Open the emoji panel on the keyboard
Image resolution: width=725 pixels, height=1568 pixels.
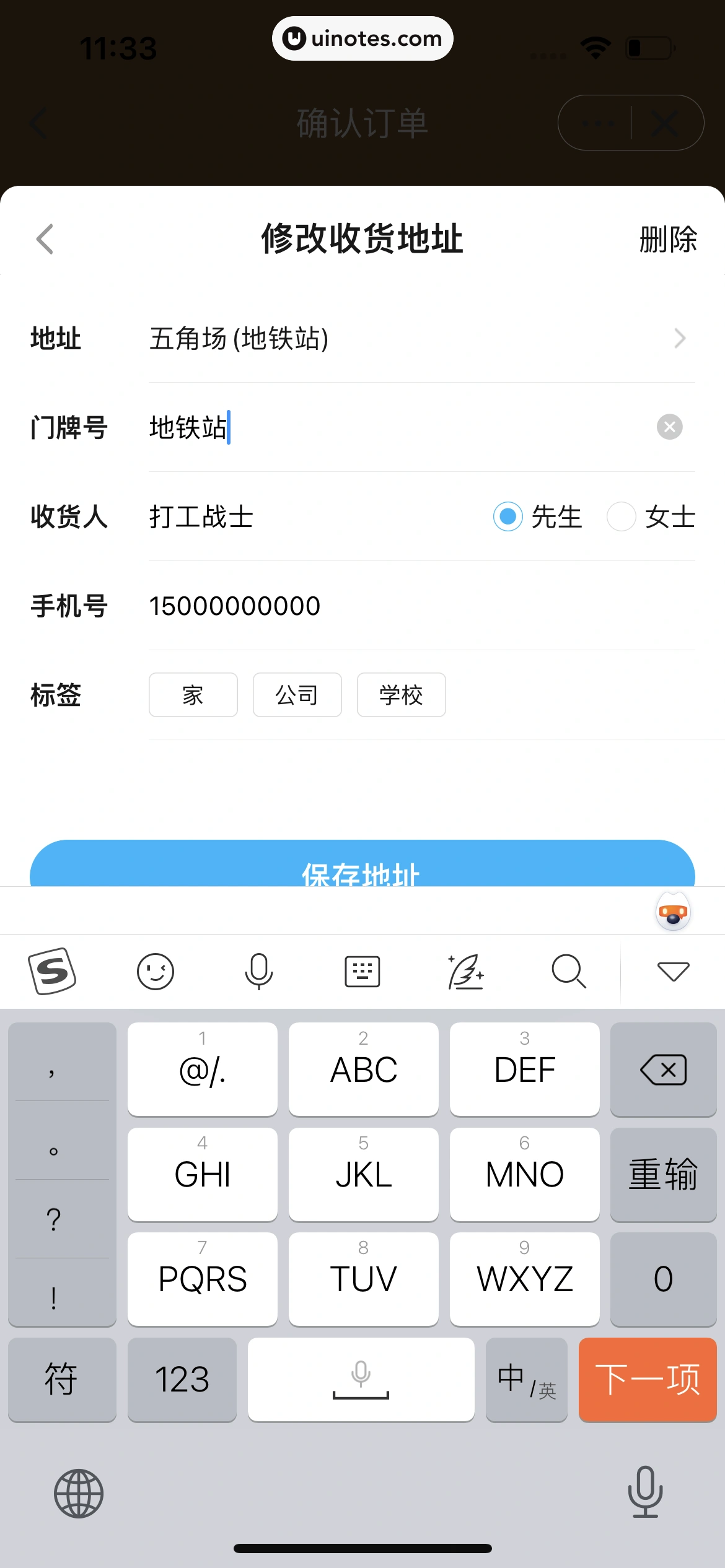click(x=155, y=971)
